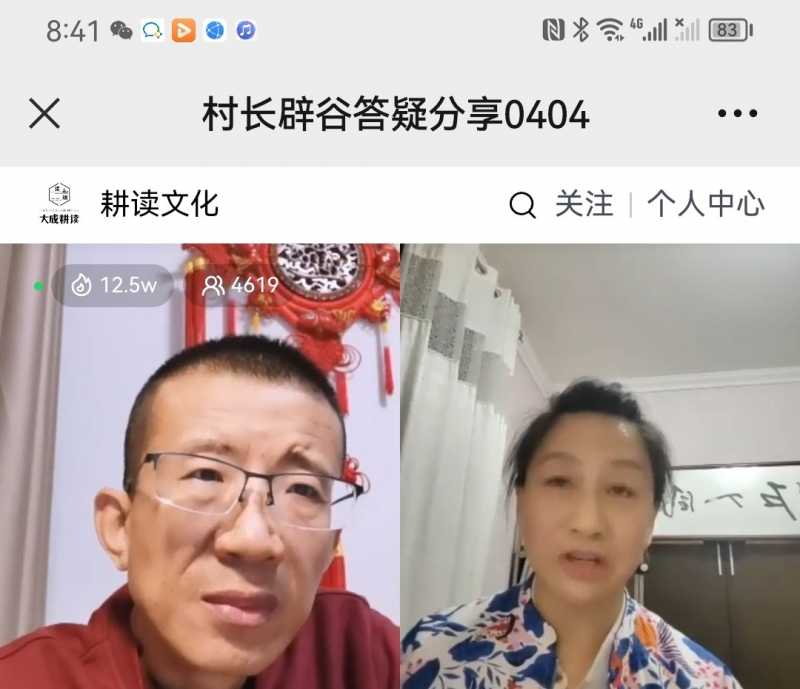The height and width of the screenshot is (689, 800).
Task: Open the three-dot overflow menu
Action: pyautogui.click(x=737, y=114)
